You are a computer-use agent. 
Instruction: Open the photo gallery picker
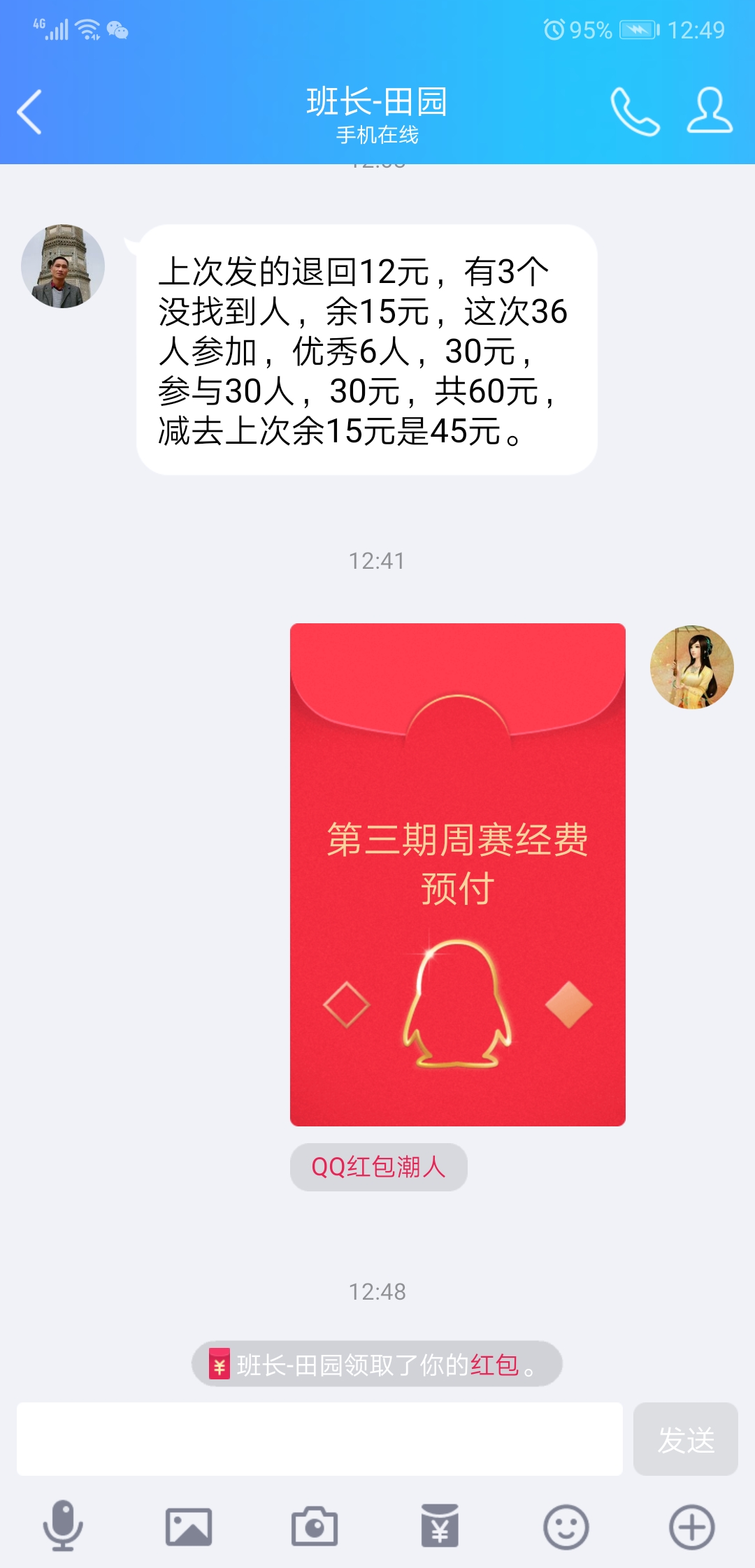(x=189, y=1527)
